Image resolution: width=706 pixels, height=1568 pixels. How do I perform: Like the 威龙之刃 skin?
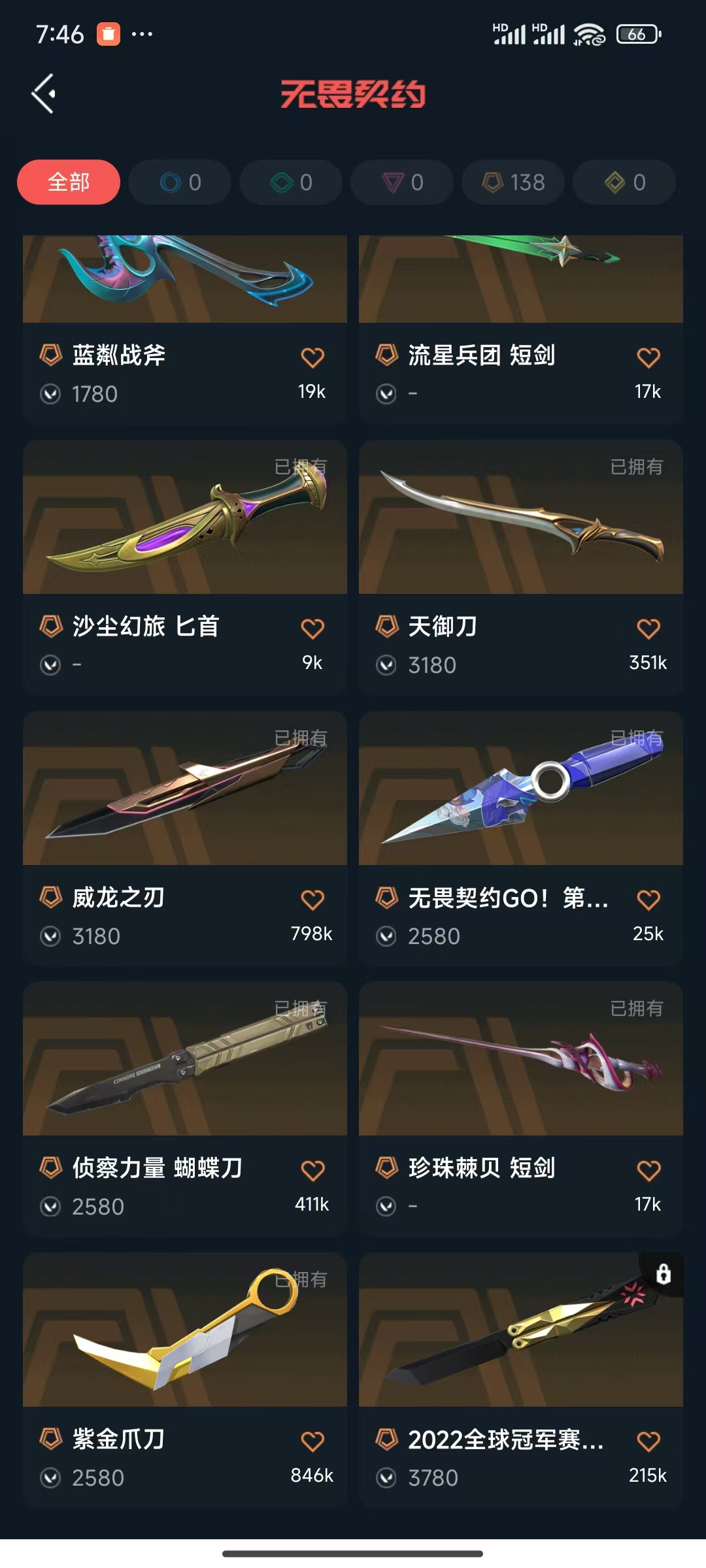click(312, 900)
